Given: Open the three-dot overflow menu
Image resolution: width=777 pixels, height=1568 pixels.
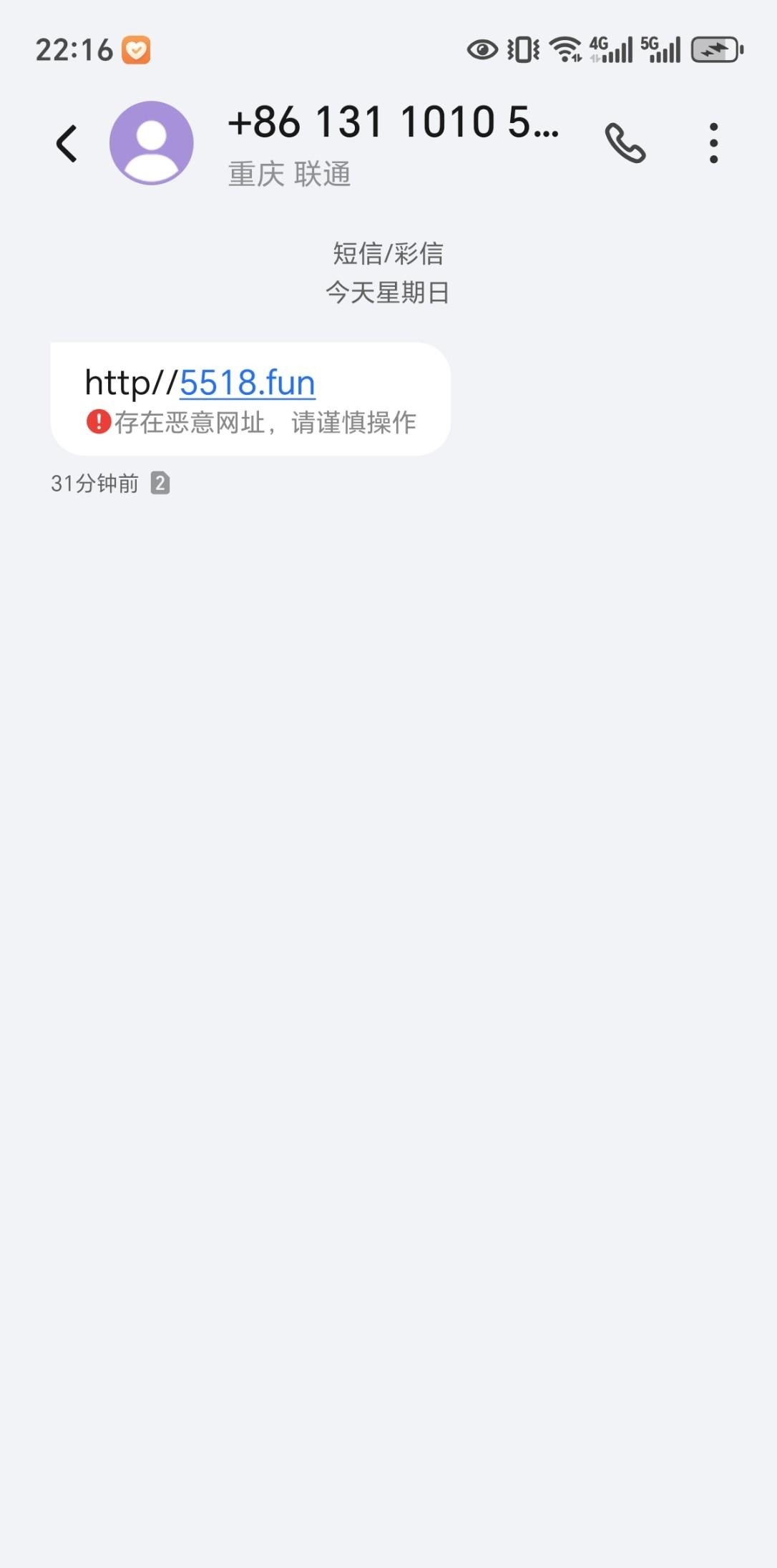Looking at the screenshot, I should (713, 143).
